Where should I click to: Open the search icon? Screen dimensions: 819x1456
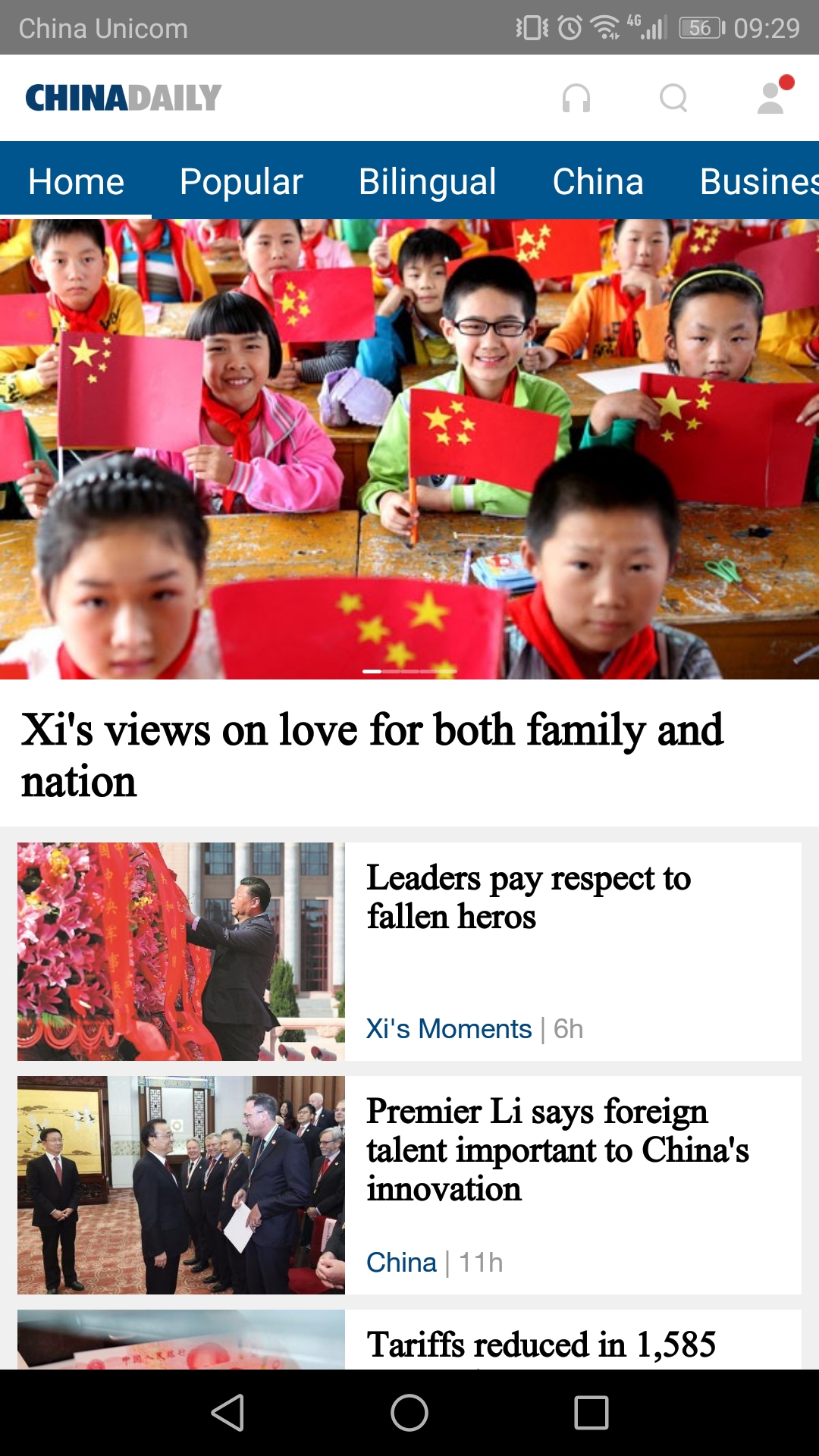(673, 99)
